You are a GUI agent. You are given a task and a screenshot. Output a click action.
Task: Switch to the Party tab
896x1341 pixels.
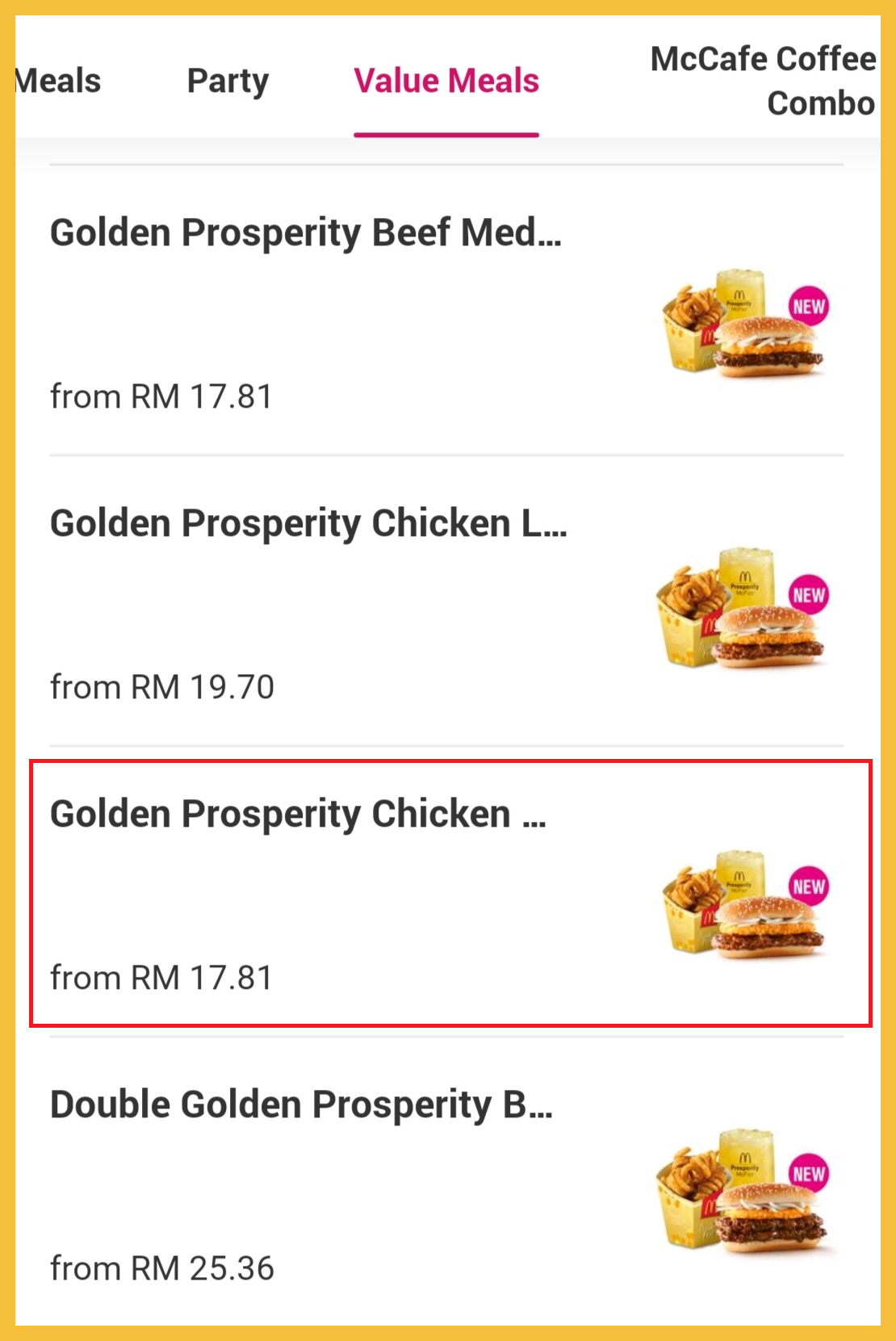pos(228,81)
